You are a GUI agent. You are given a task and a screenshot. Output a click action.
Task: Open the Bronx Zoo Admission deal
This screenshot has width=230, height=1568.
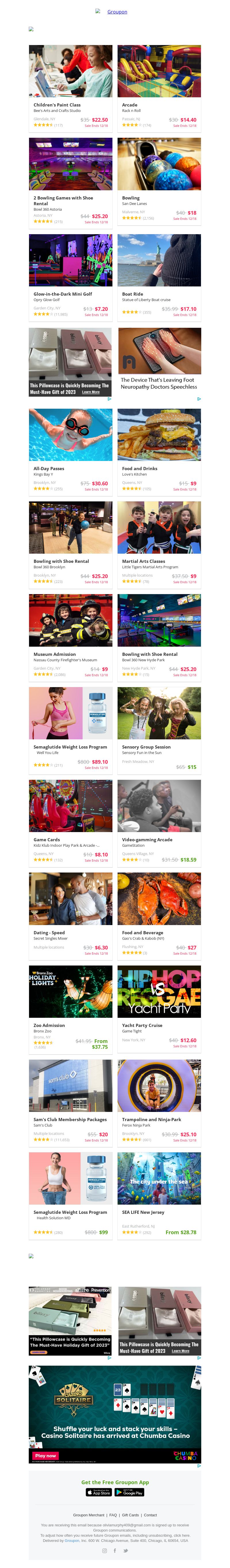(70, 1007)
